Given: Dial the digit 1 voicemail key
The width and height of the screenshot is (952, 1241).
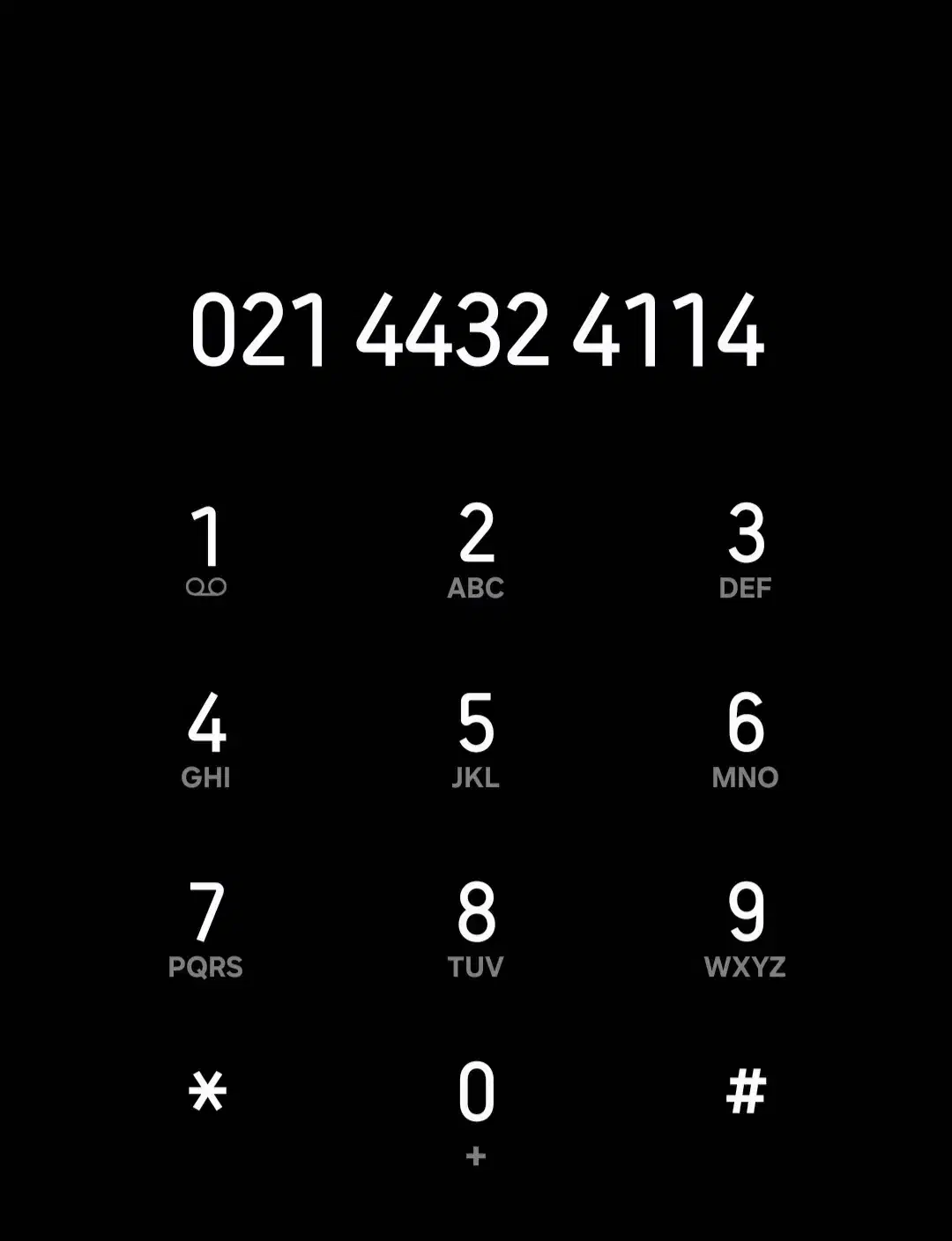Looking at the screenshot, I should [206, 548].
